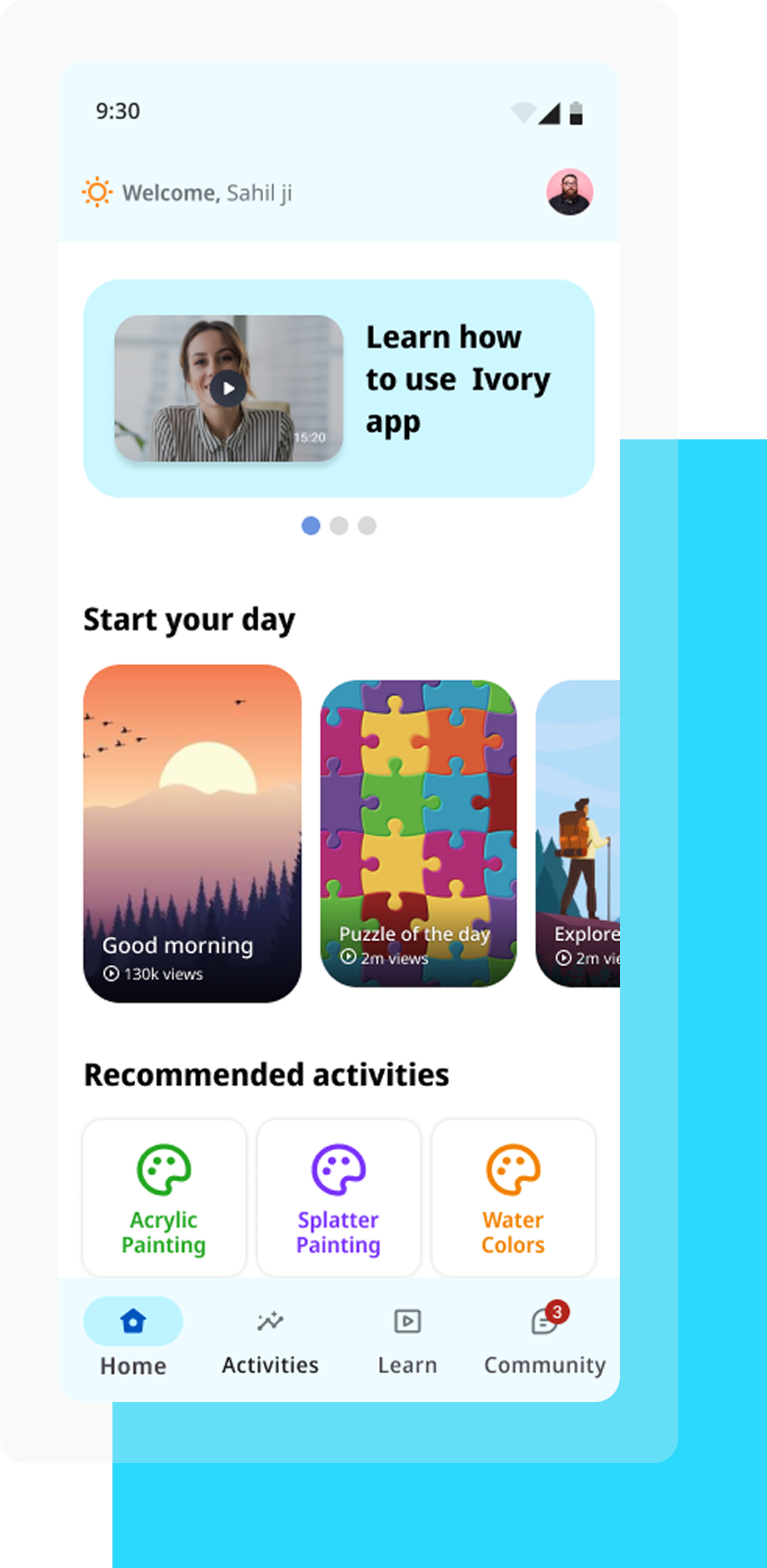Open the Explore card with the hiker

pyautogui.click(x=578, y=833)
